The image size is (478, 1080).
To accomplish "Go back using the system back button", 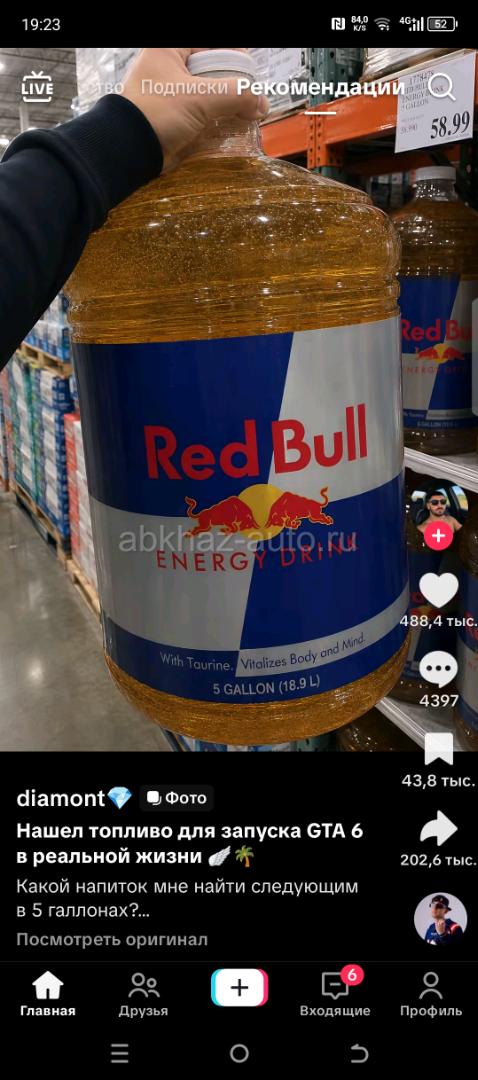I will tap(359, 1053).
